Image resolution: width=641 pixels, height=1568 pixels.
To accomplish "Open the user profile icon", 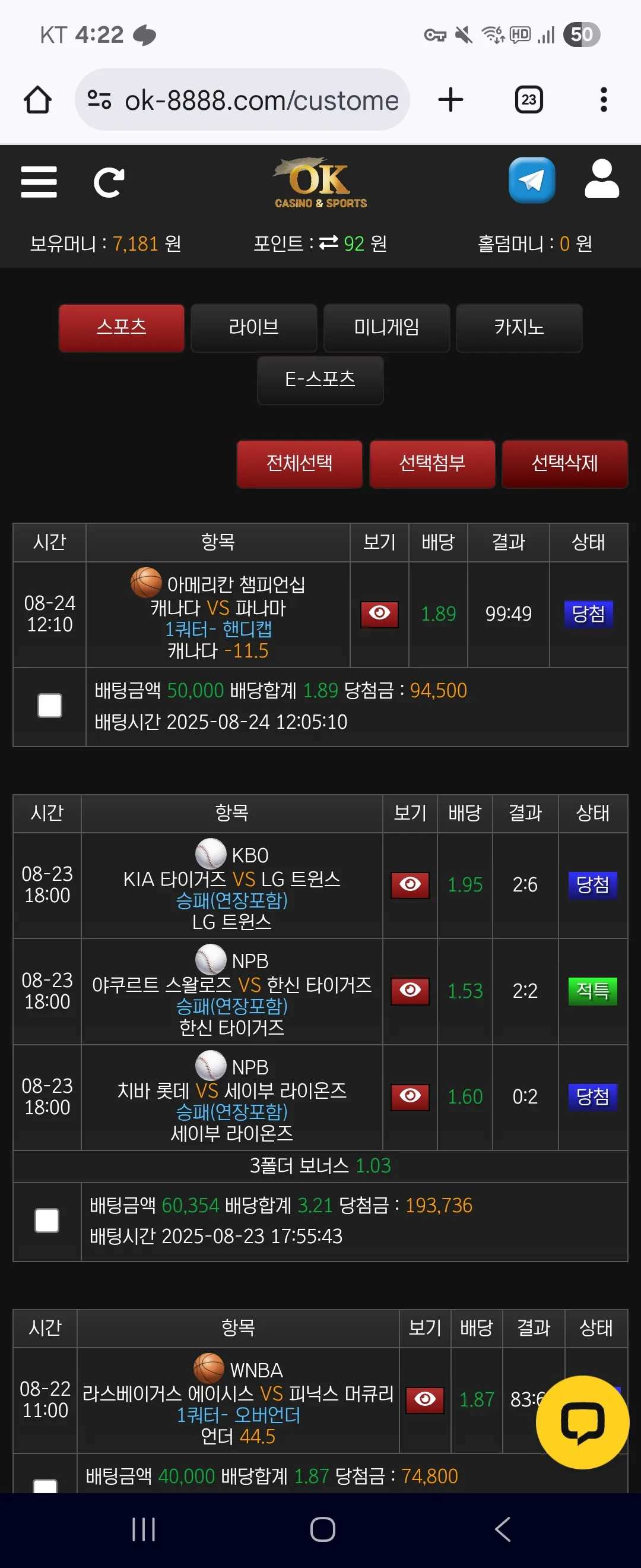I will point(601,179).
